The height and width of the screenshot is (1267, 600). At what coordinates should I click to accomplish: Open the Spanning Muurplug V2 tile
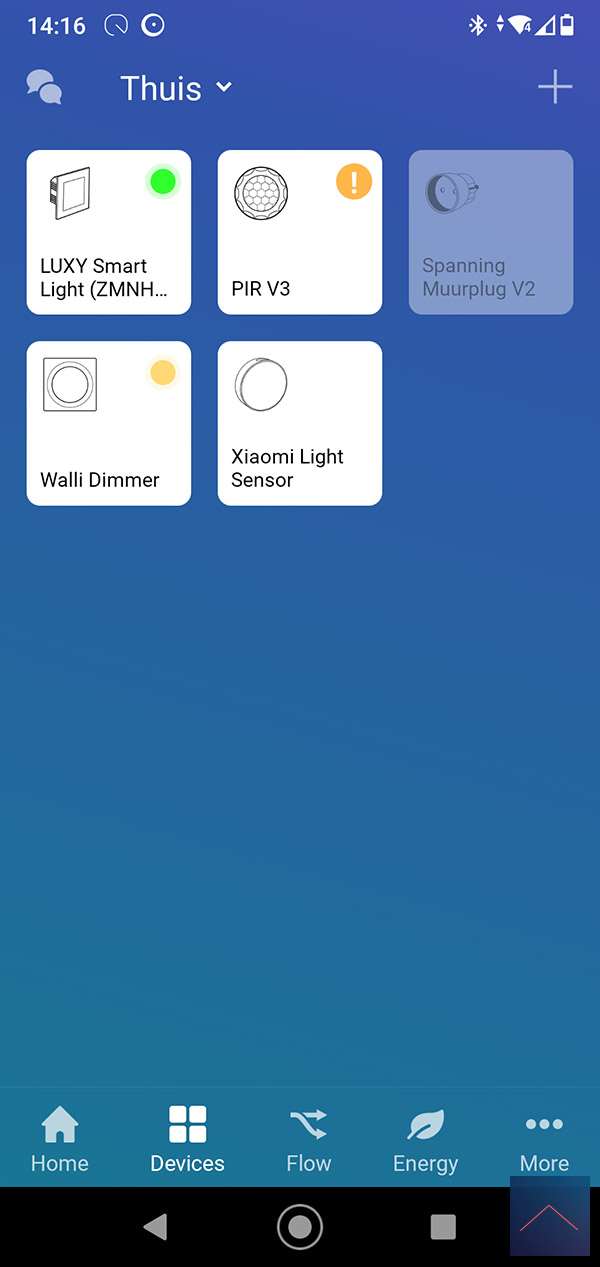[491, 232]
